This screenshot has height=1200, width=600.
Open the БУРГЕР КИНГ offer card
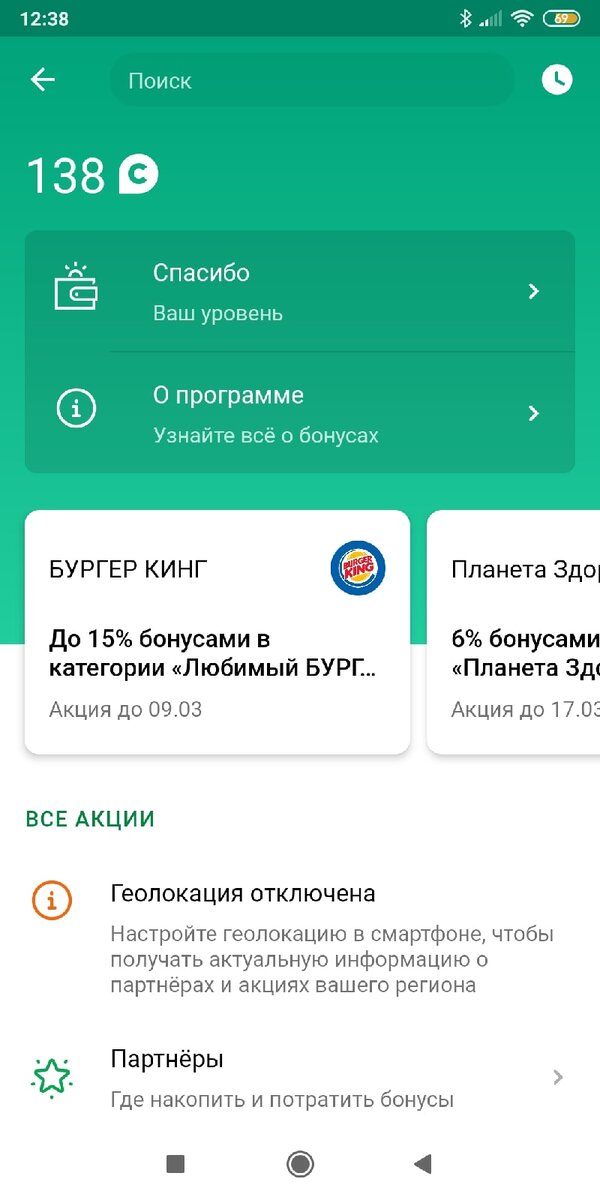pos(217,632)
